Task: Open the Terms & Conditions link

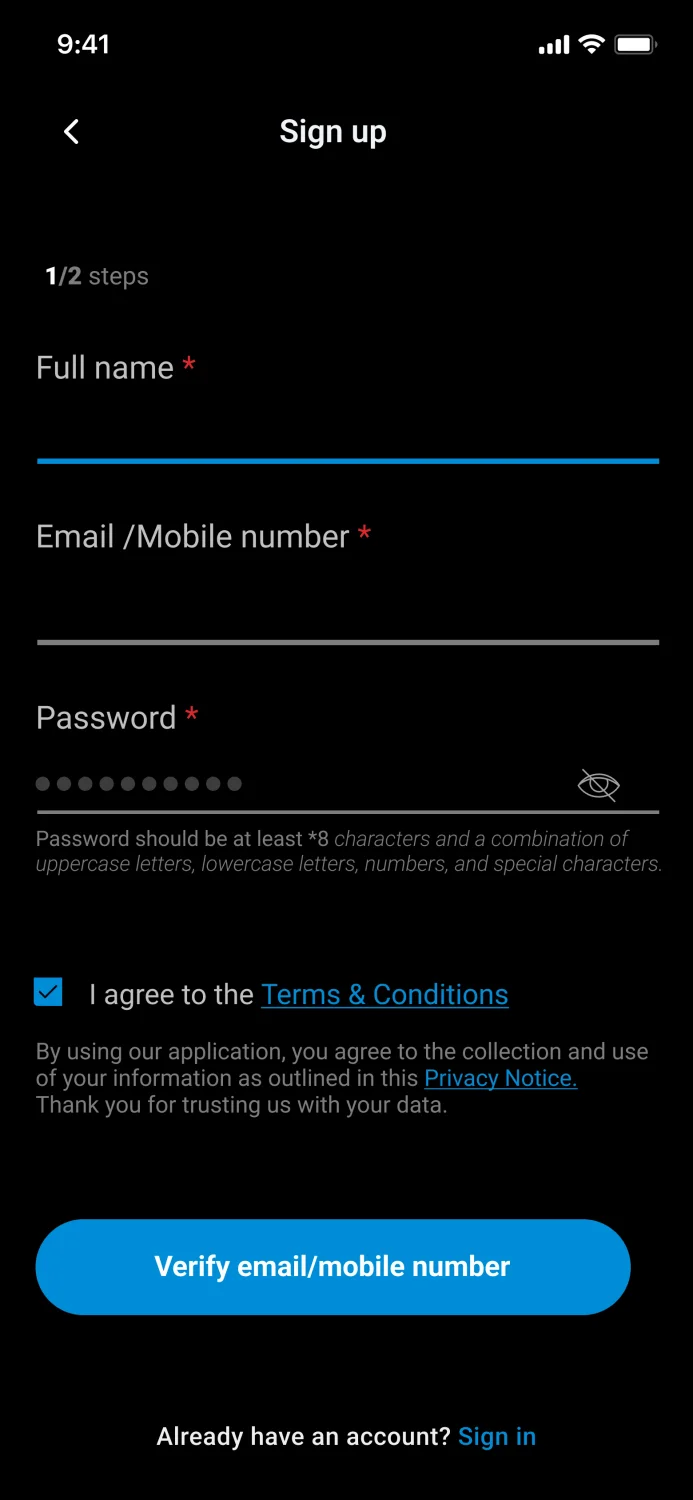Action: (x=385, y=995)
